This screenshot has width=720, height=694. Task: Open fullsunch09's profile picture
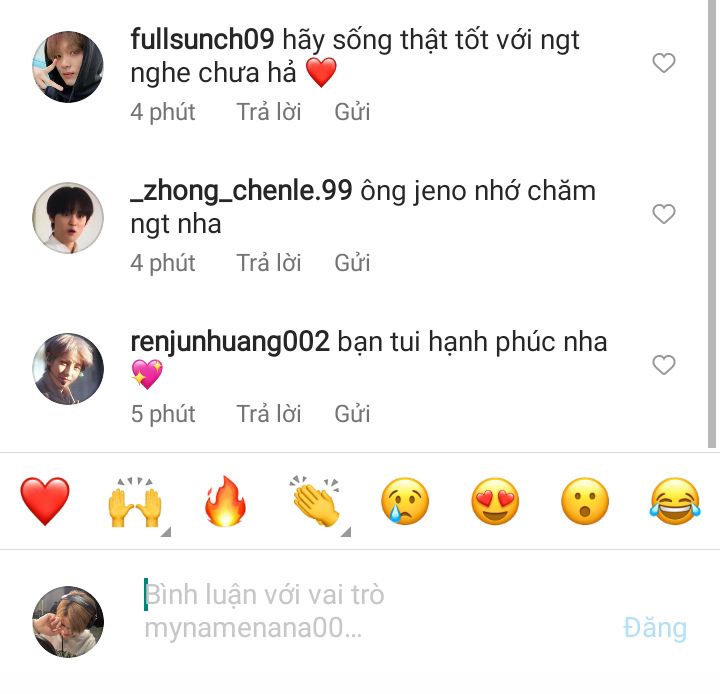coord(68,67)
